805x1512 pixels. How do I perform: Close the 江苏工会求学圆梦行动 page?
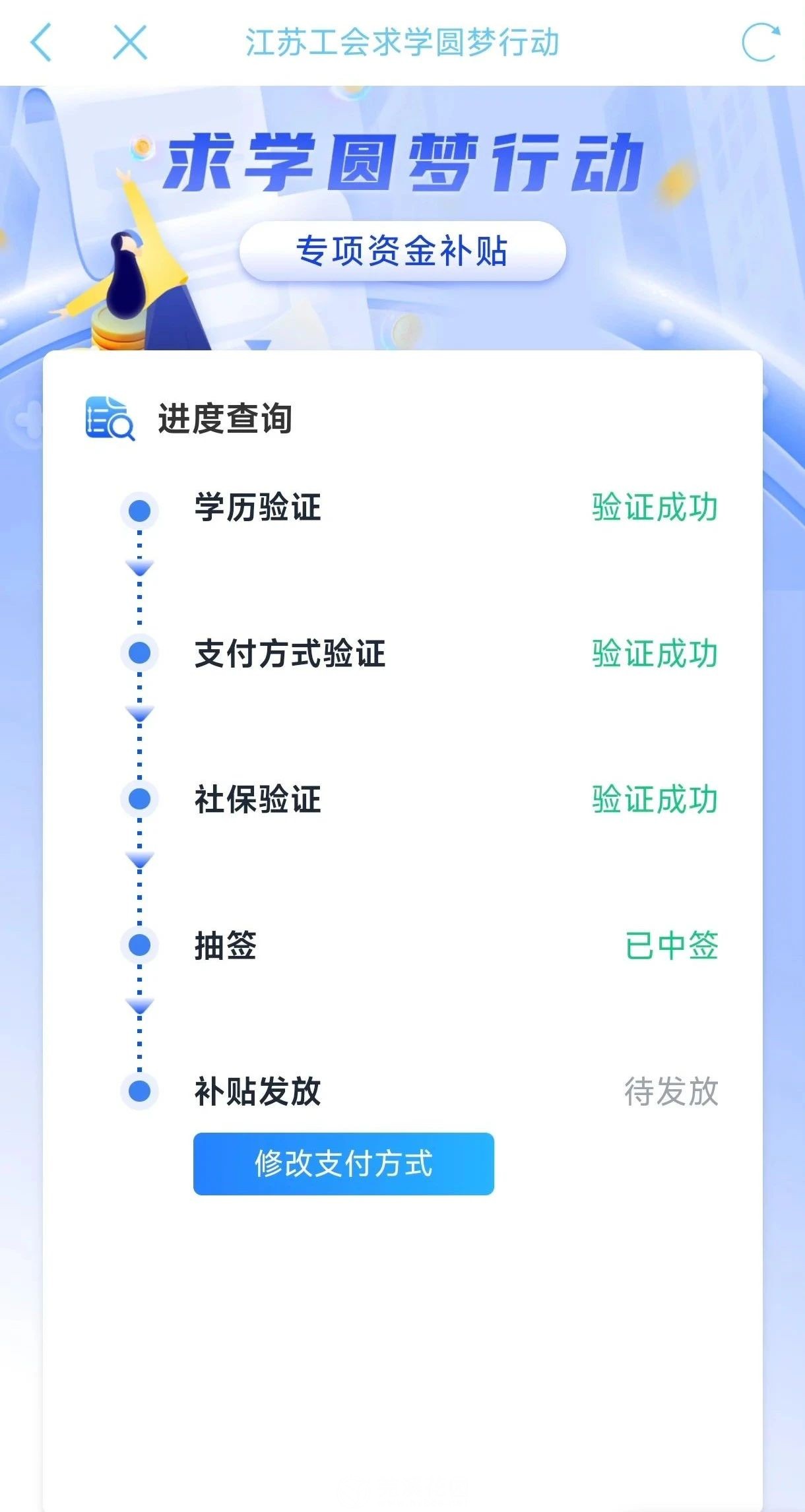click(130, 42)
